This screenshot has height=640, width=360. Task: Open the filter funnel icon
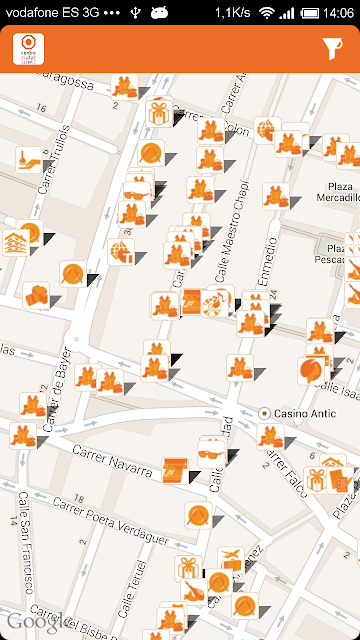tap(332, 49)
